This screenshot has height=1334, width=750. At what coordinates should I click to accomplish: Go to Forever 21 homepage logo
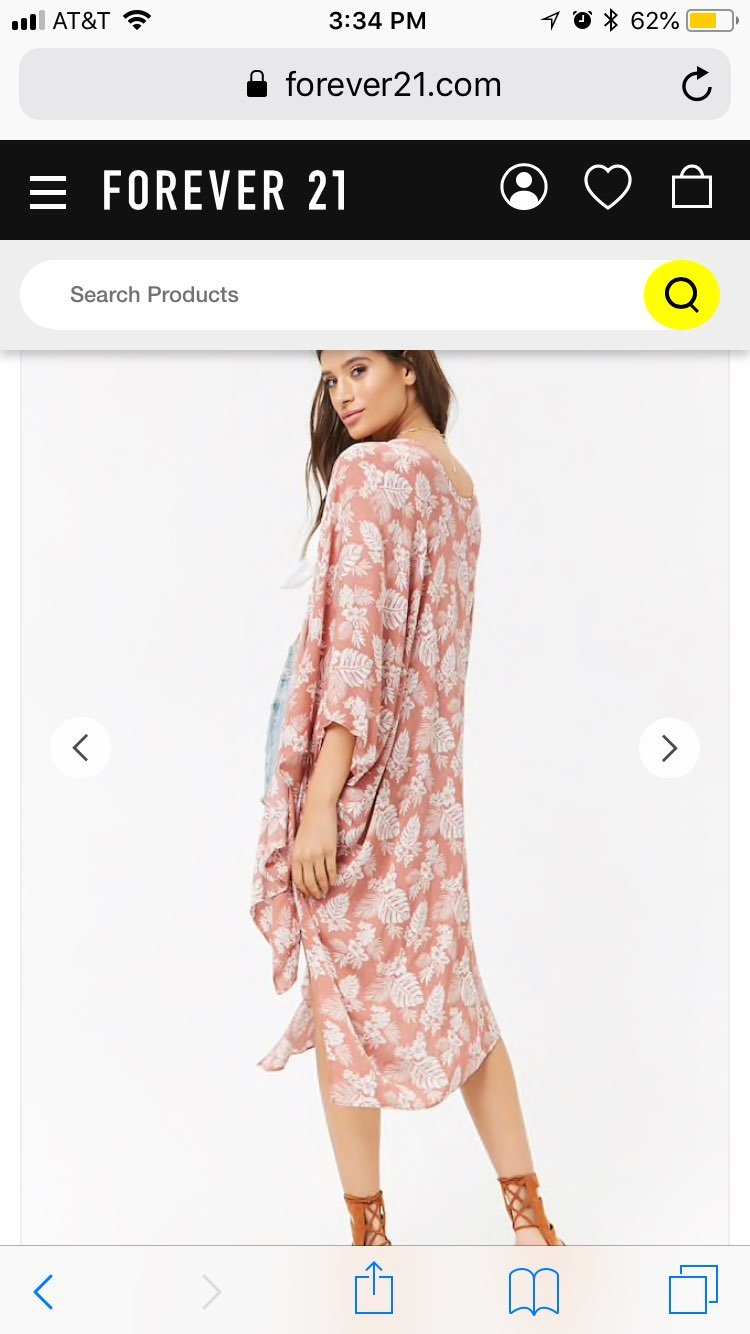point(225,190)
